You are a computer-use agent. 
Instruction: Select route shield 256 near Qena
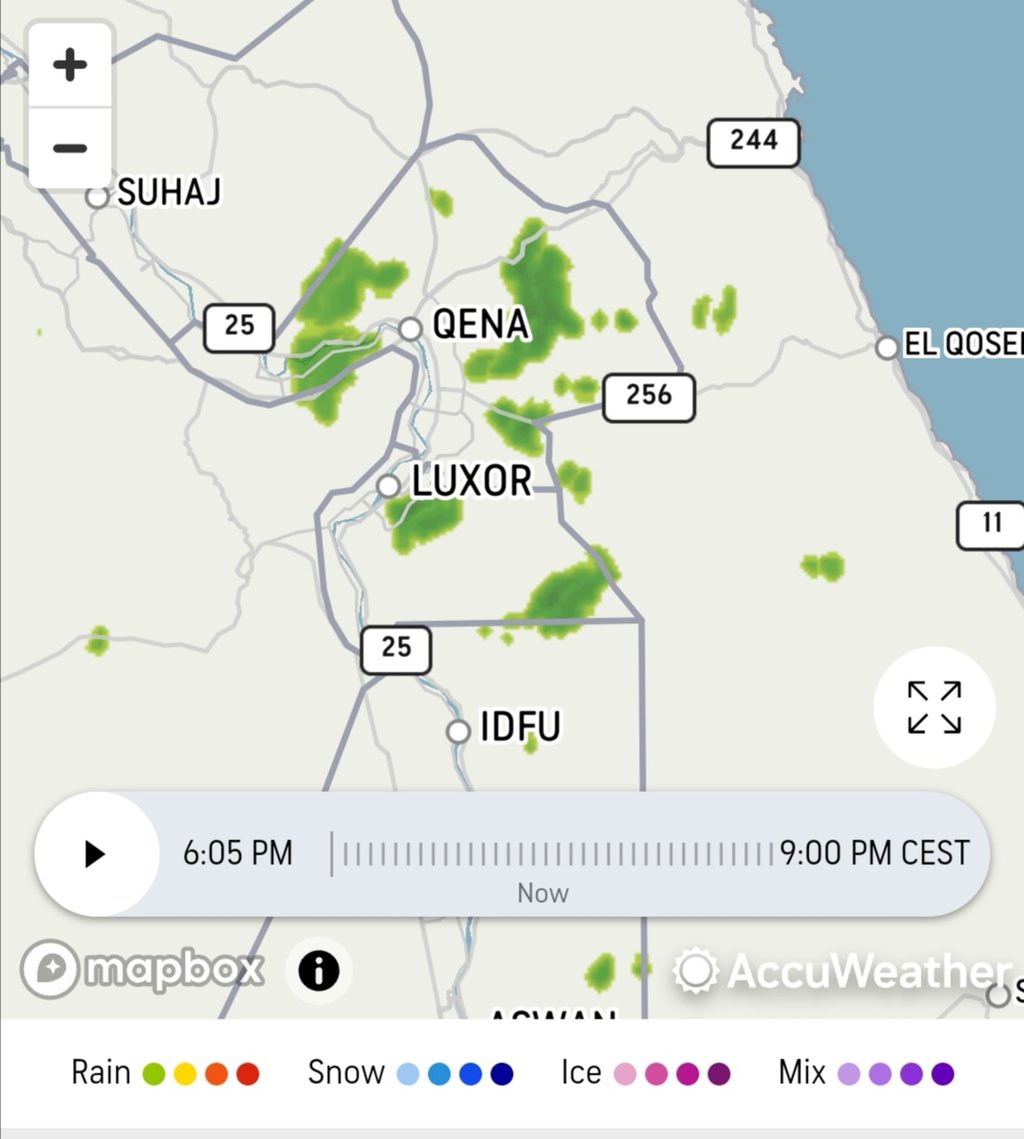coord(647,396)
